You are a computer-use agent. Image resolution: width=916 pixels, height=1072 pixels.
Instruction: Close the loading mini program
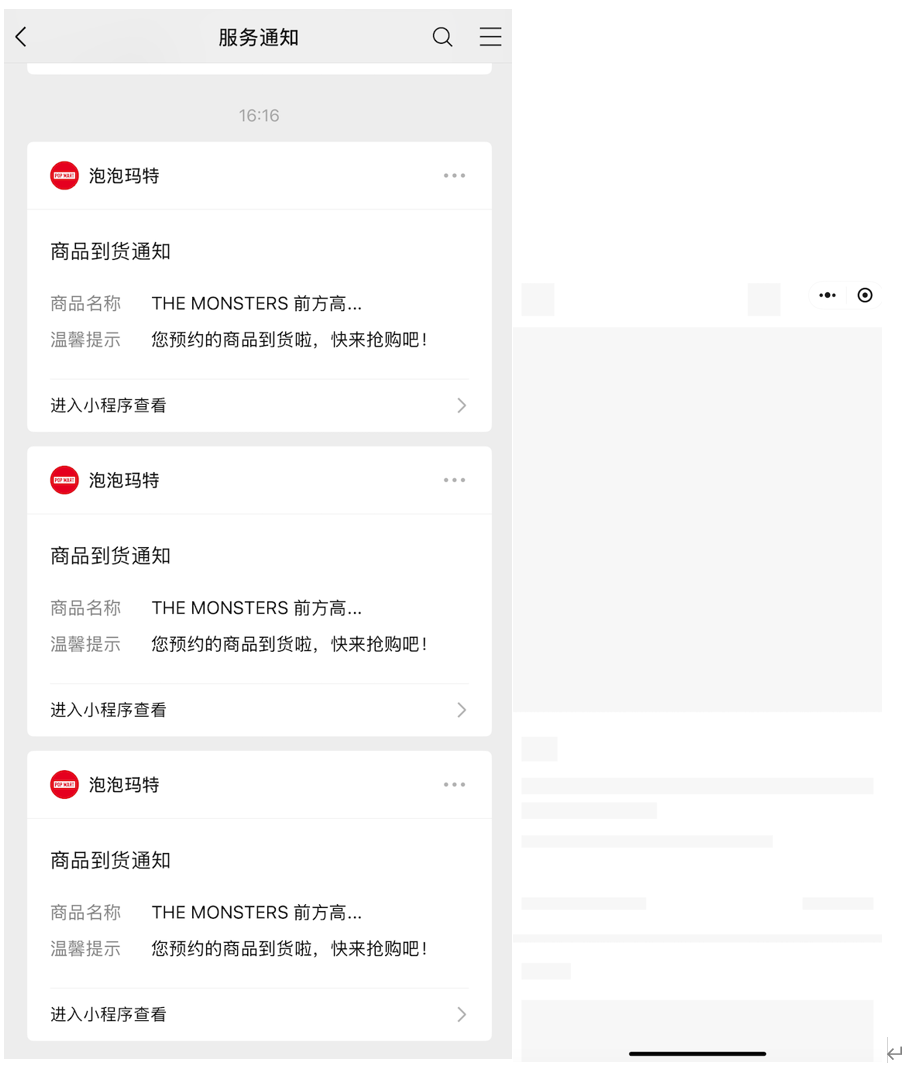click(x=865, y=296)
